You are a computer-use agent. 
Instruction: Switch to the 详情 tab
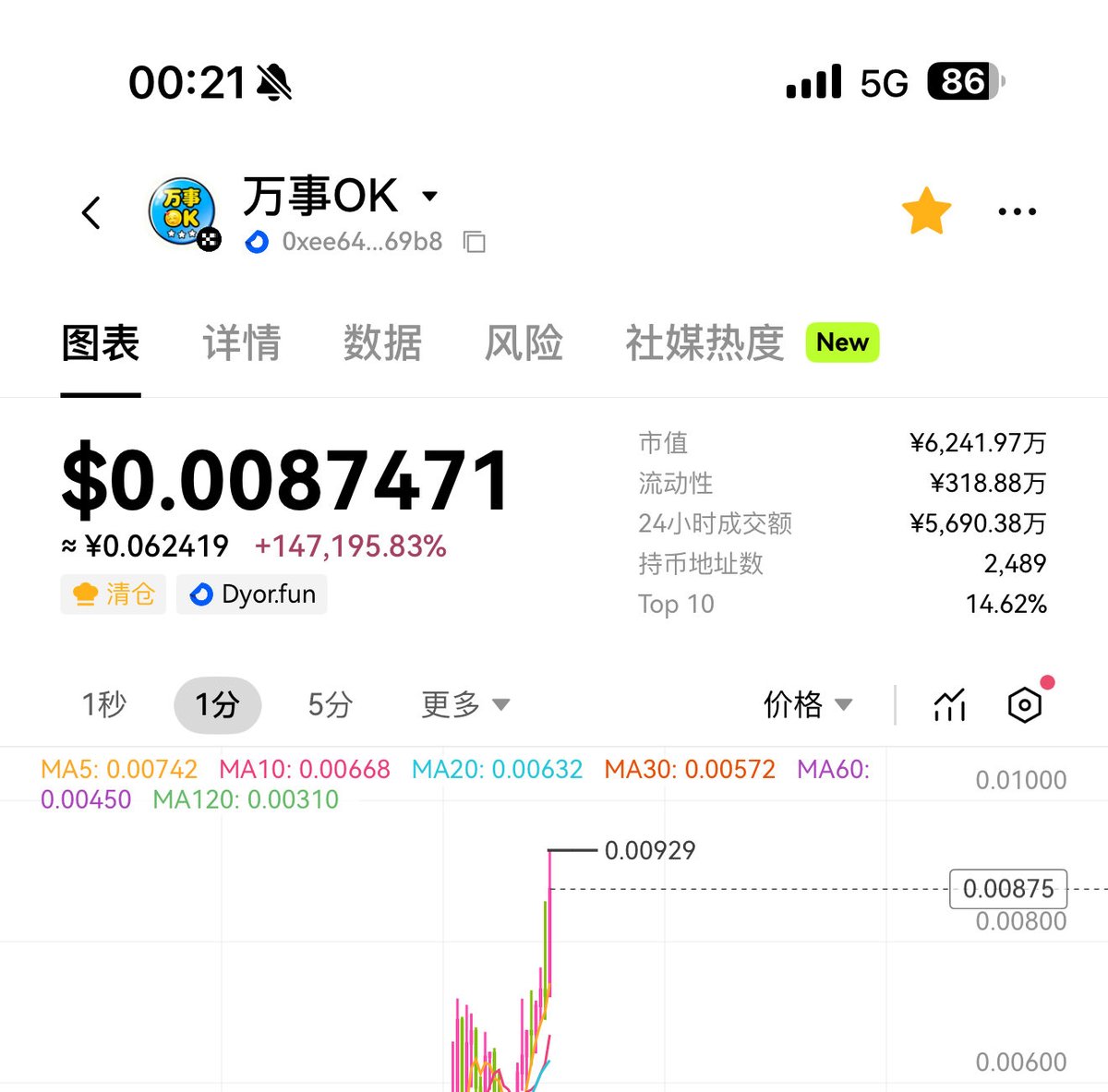(242, 343)
